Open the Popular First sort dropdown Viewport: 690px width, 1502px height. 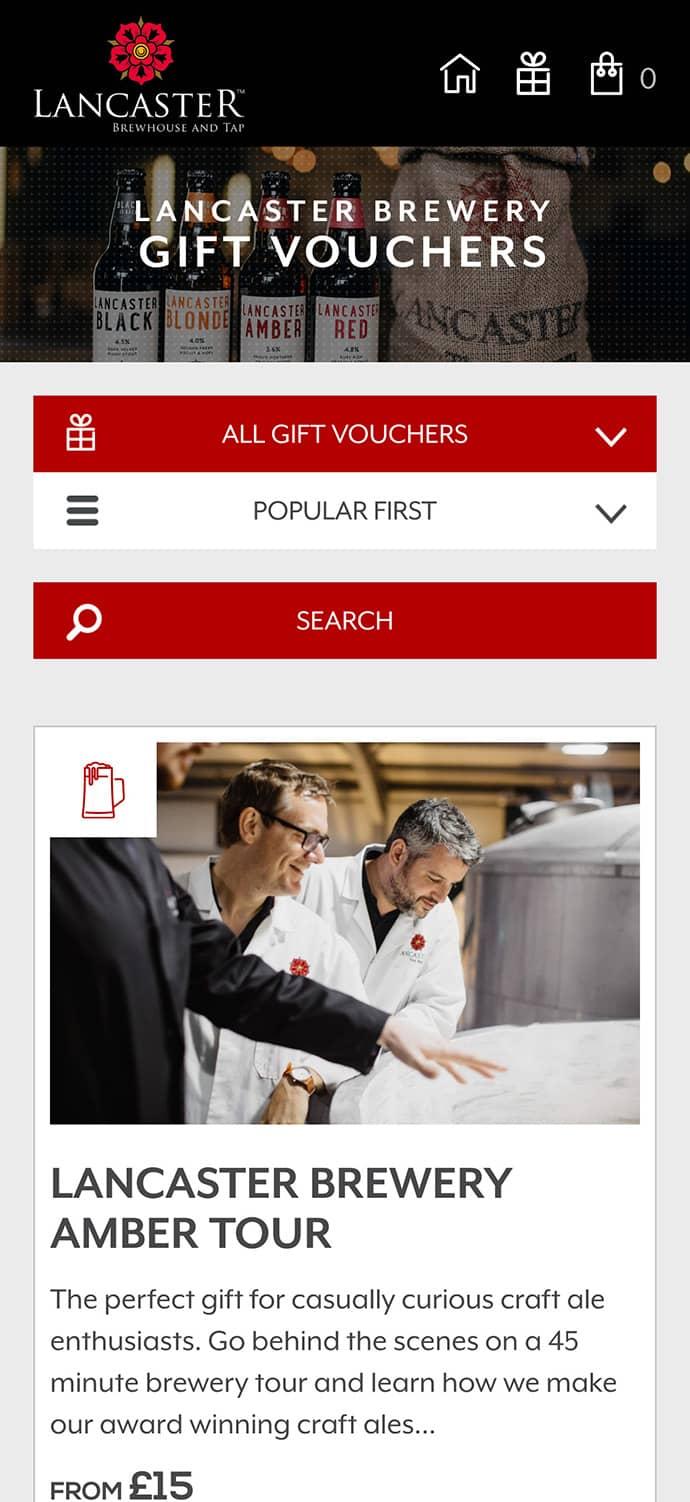click(x=345, y=511)
